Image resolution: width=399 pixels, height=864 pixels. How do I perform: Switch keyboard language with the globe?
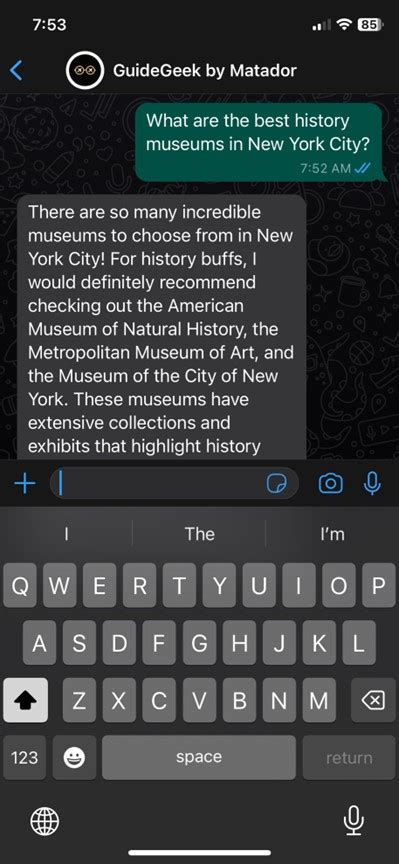tap(45, 822)
